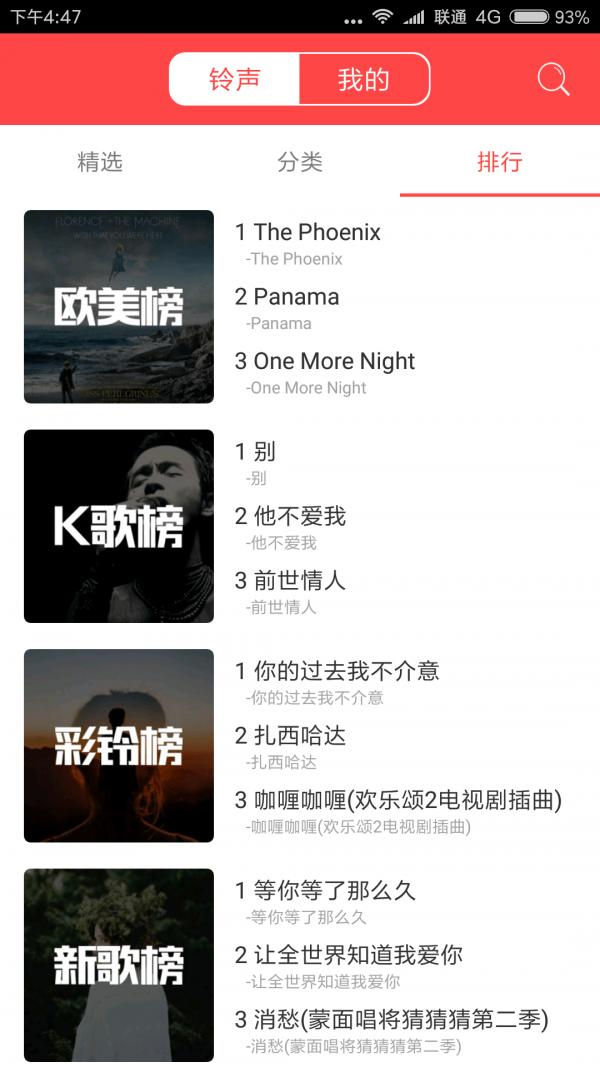Tap the song 他不爱我
This screenshot has width=600, height=1067.
coord(290,527)
